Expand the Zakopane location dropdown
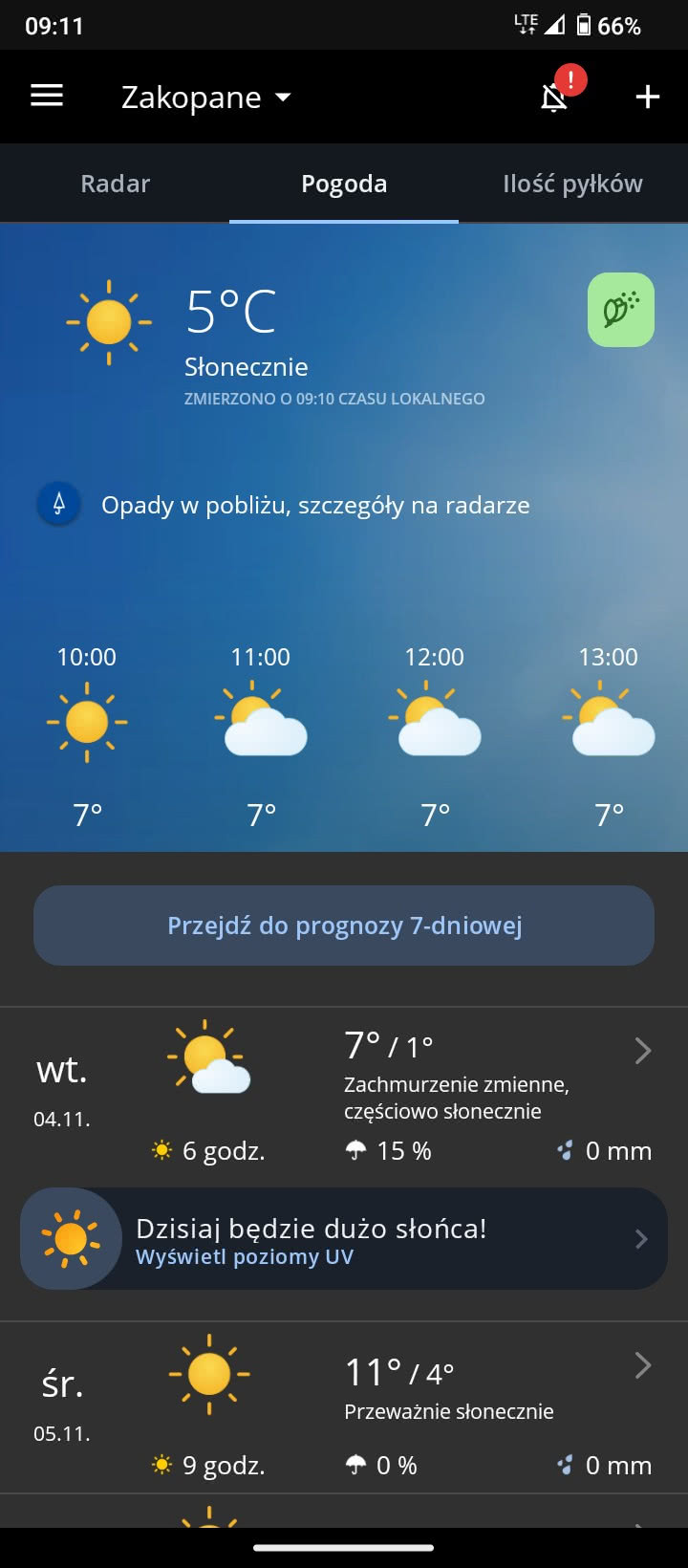 [x=205, y=98]
